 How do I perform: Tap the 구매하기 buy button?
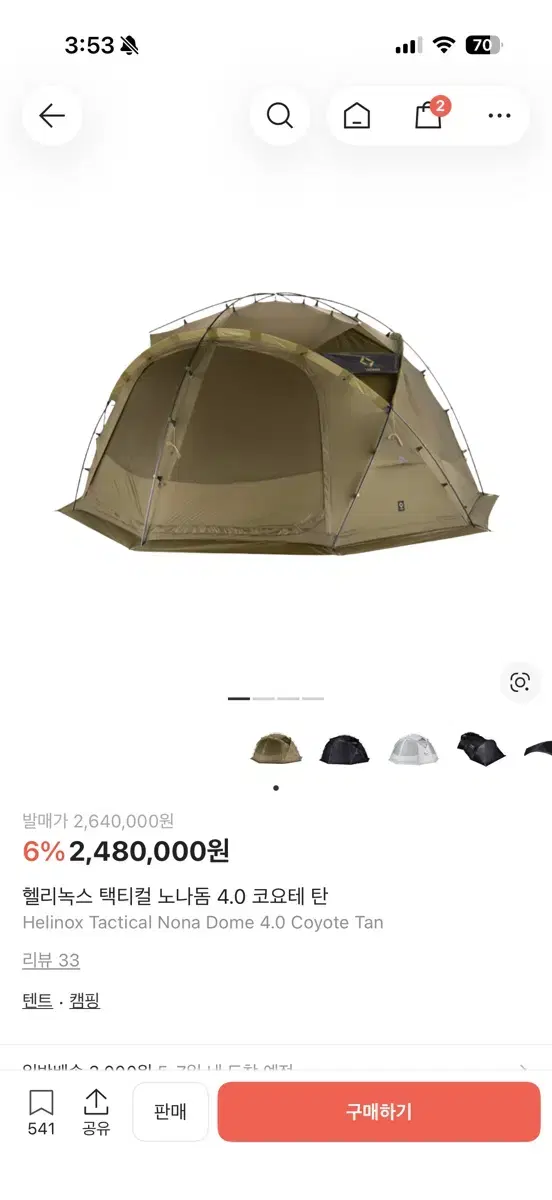pyautogui.click(x=379, y=1112)
